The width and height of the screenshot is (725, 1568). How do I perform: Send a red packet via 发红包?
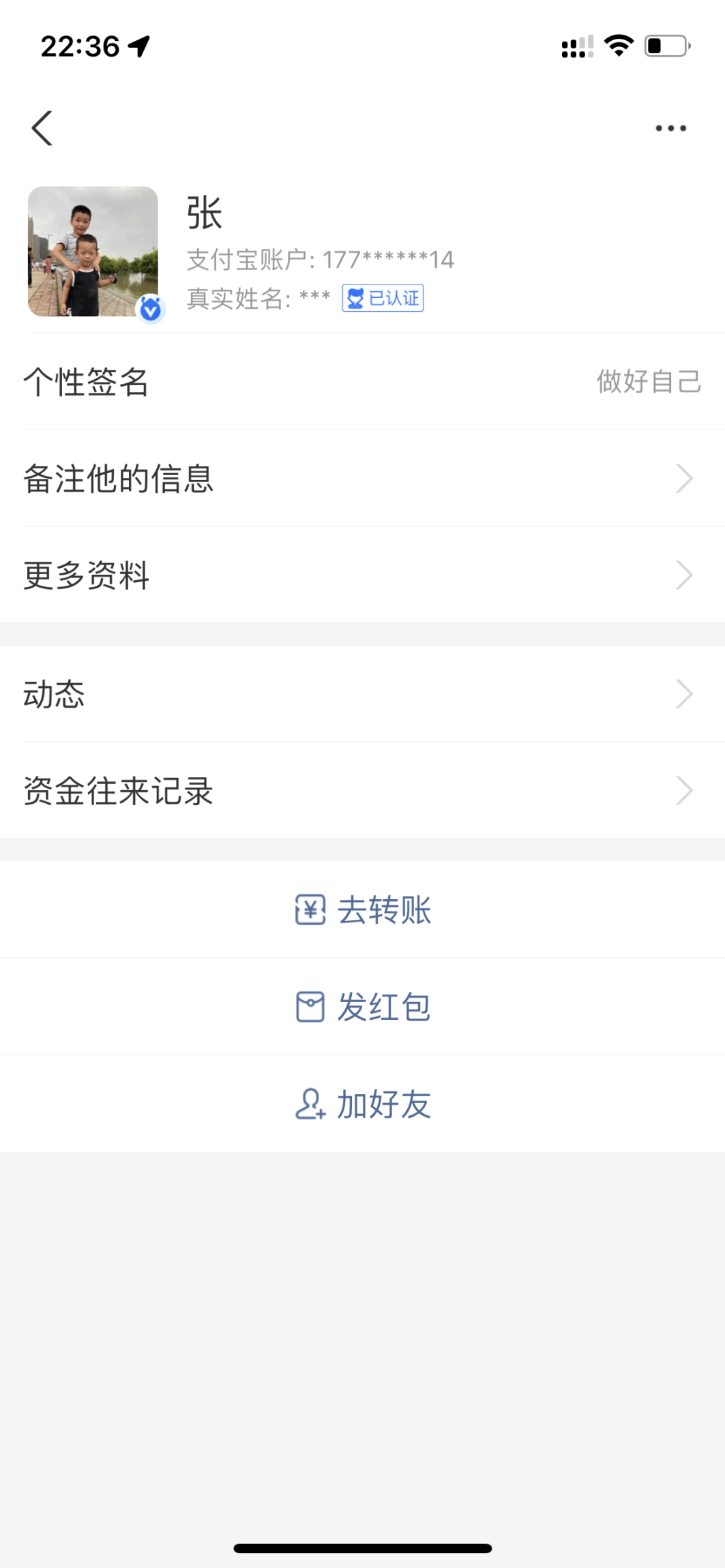(363, 1007)
